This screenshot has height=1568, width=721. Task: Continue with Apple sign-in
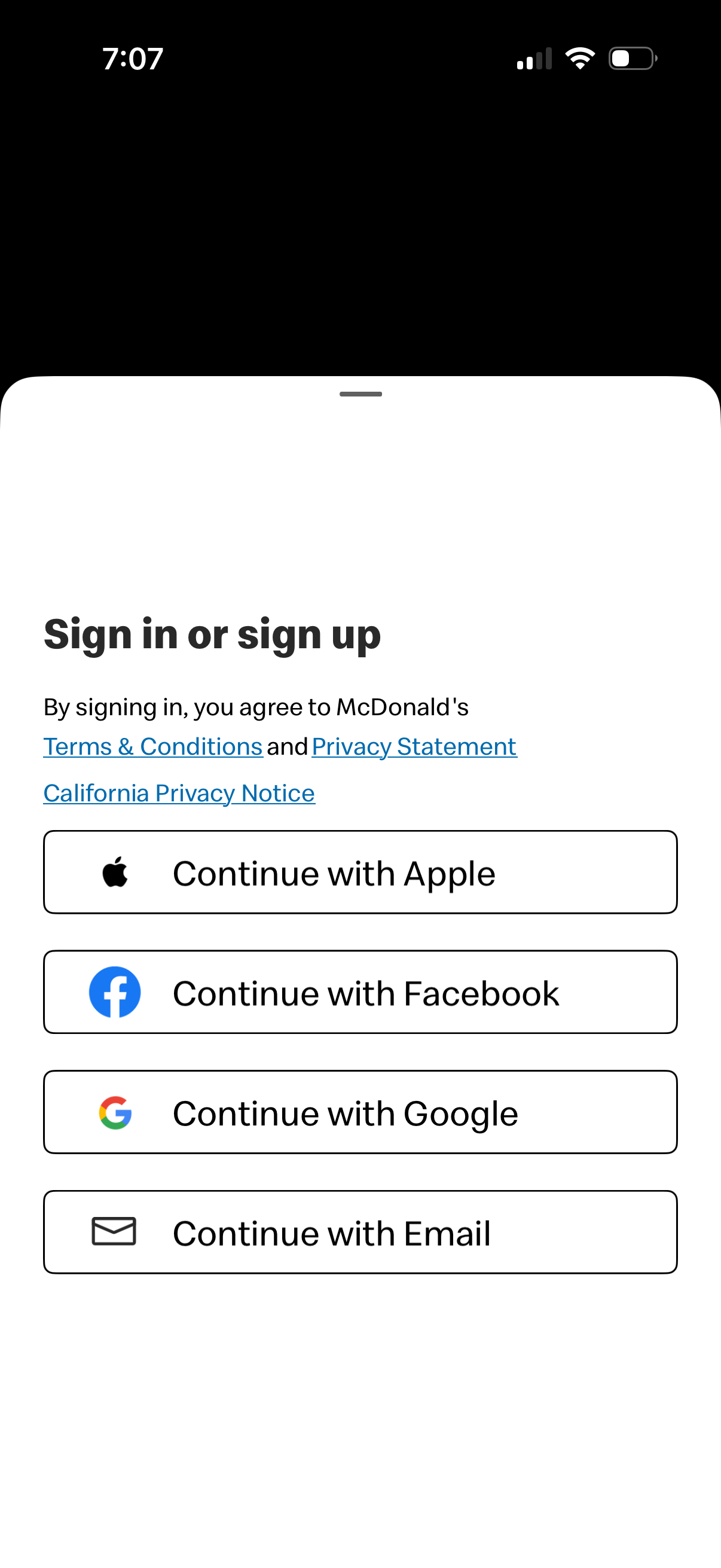tap(360, 872)
